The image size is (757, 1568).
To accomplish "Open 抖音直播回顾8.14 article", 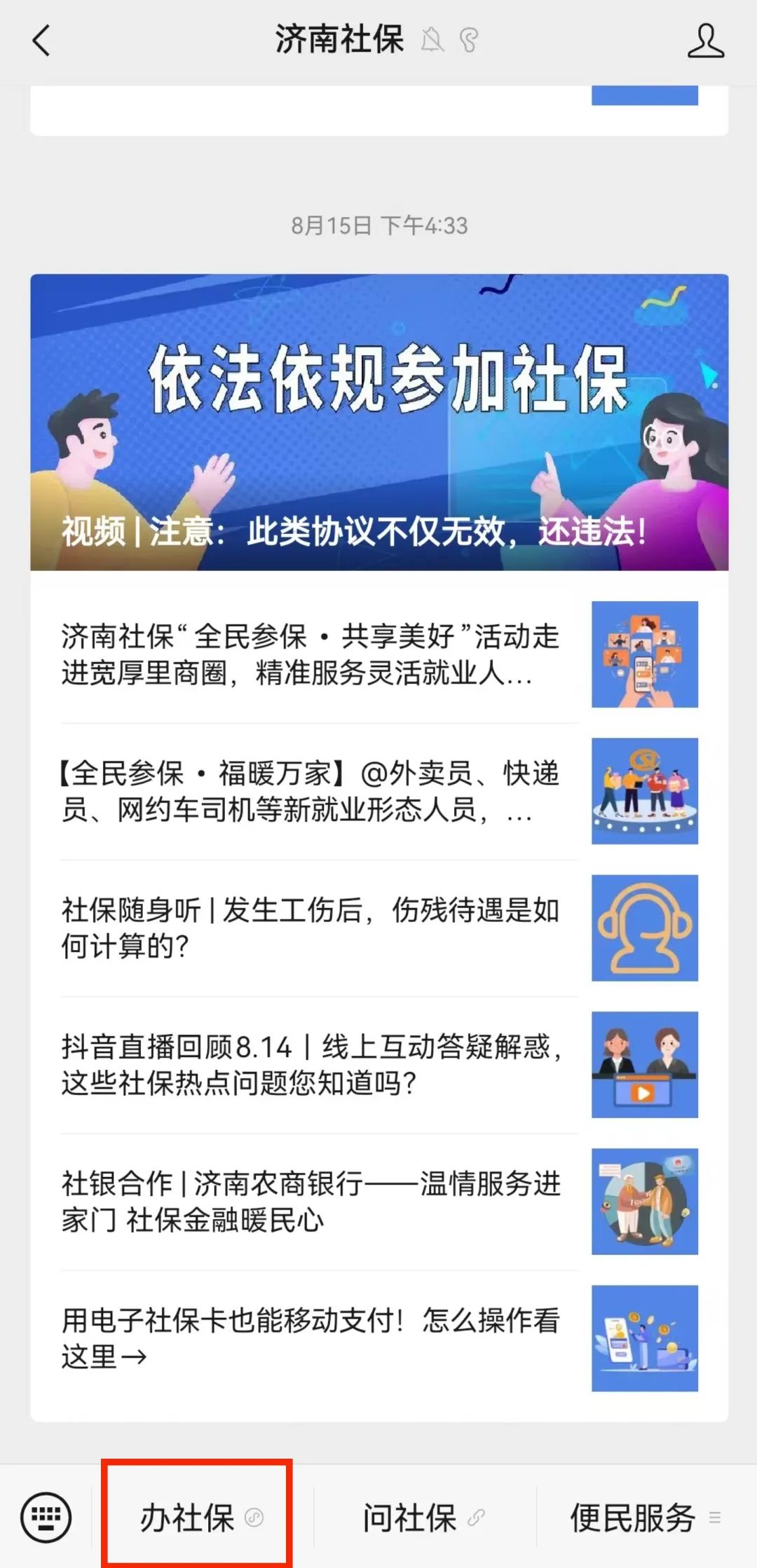I will point(379,1064).
